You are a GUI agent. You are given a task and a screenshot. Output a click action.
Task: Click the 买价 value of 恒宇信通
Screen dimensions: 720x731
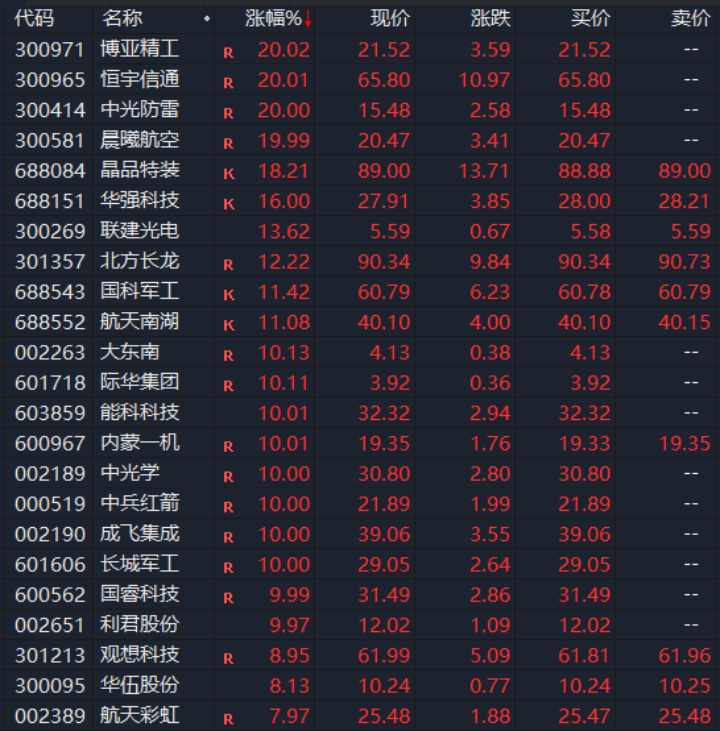tap(585, 80)
